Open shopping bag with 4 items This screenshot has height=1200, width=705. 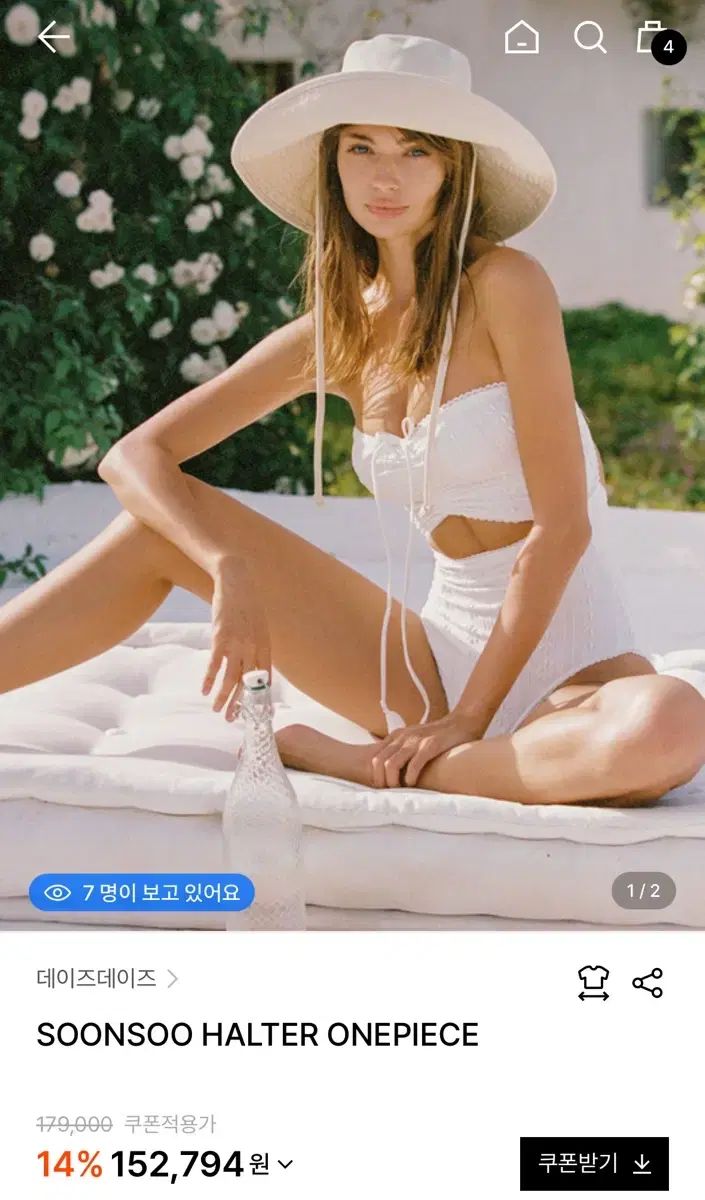653,38
